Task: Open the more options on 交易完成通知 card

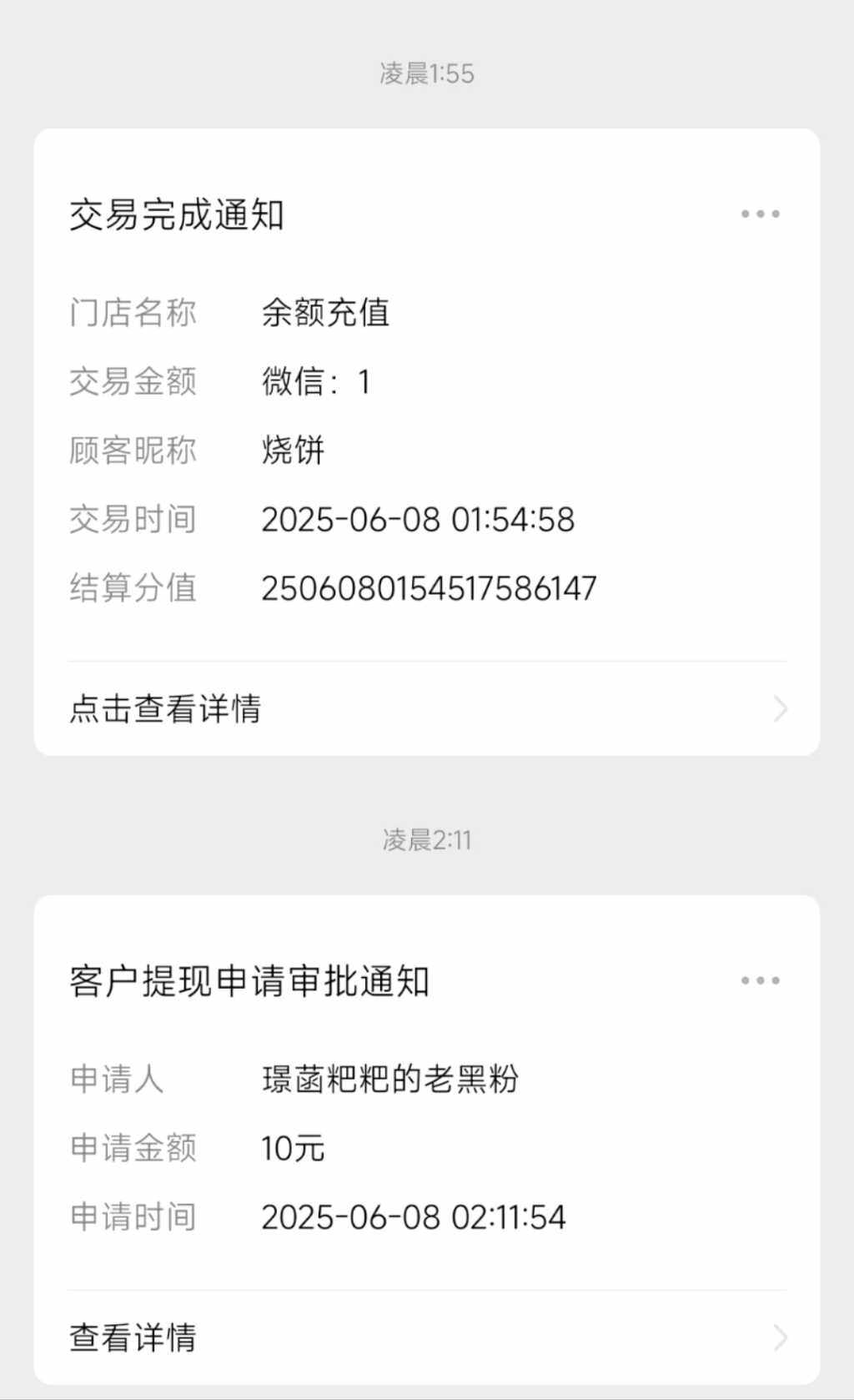Action: tap(760, 214)
